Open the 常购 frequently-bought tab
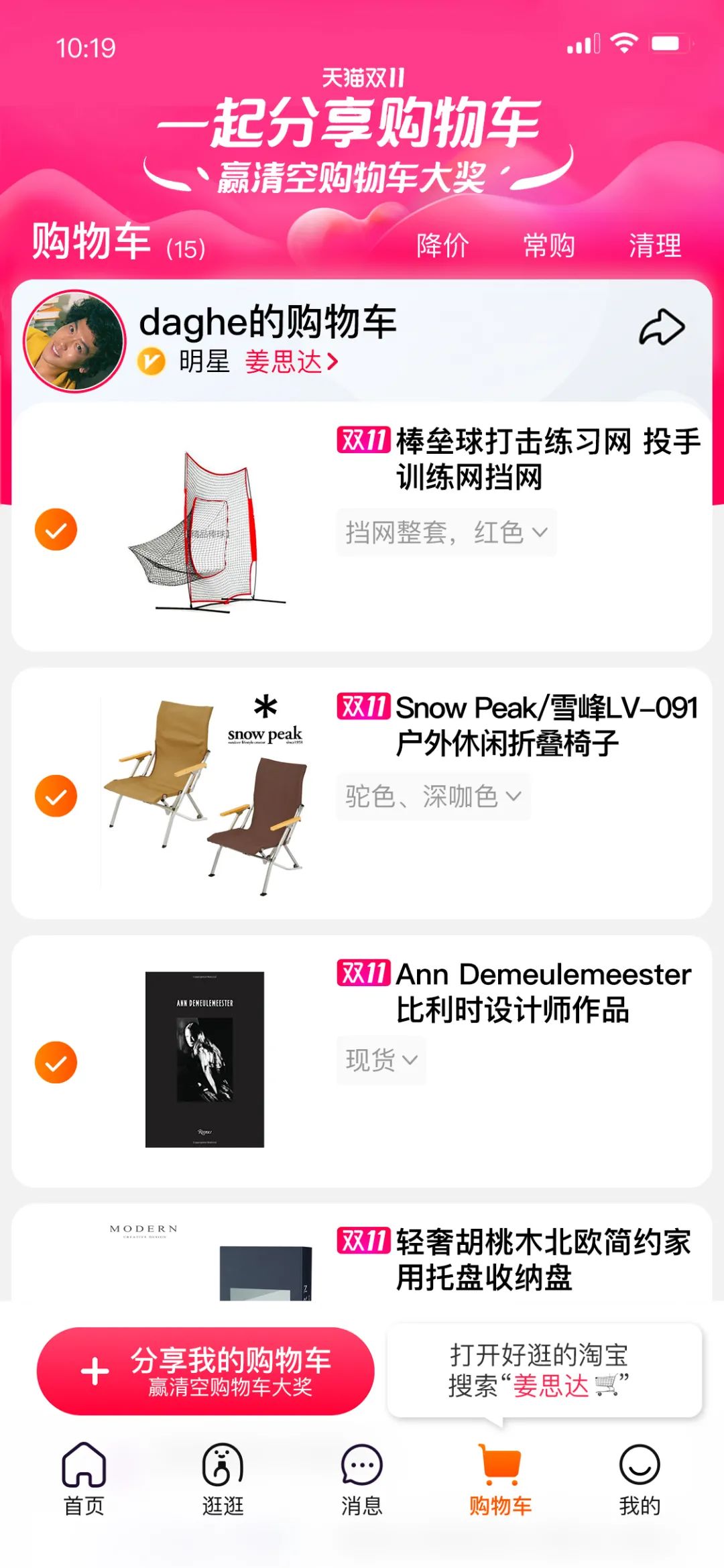This screenshot has height=1568, width=724. [x=548, y=246]
